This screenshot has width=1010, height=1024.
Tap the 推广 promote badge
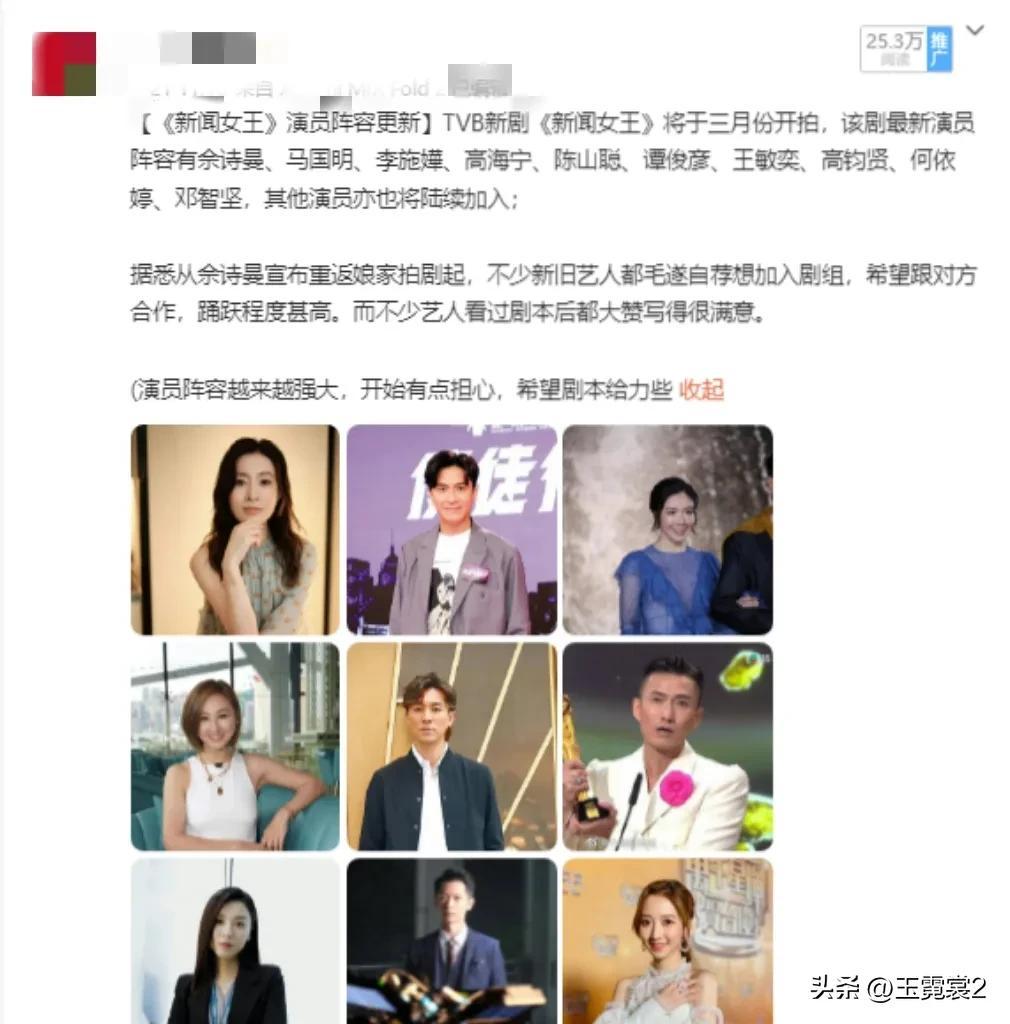point(939,50)
